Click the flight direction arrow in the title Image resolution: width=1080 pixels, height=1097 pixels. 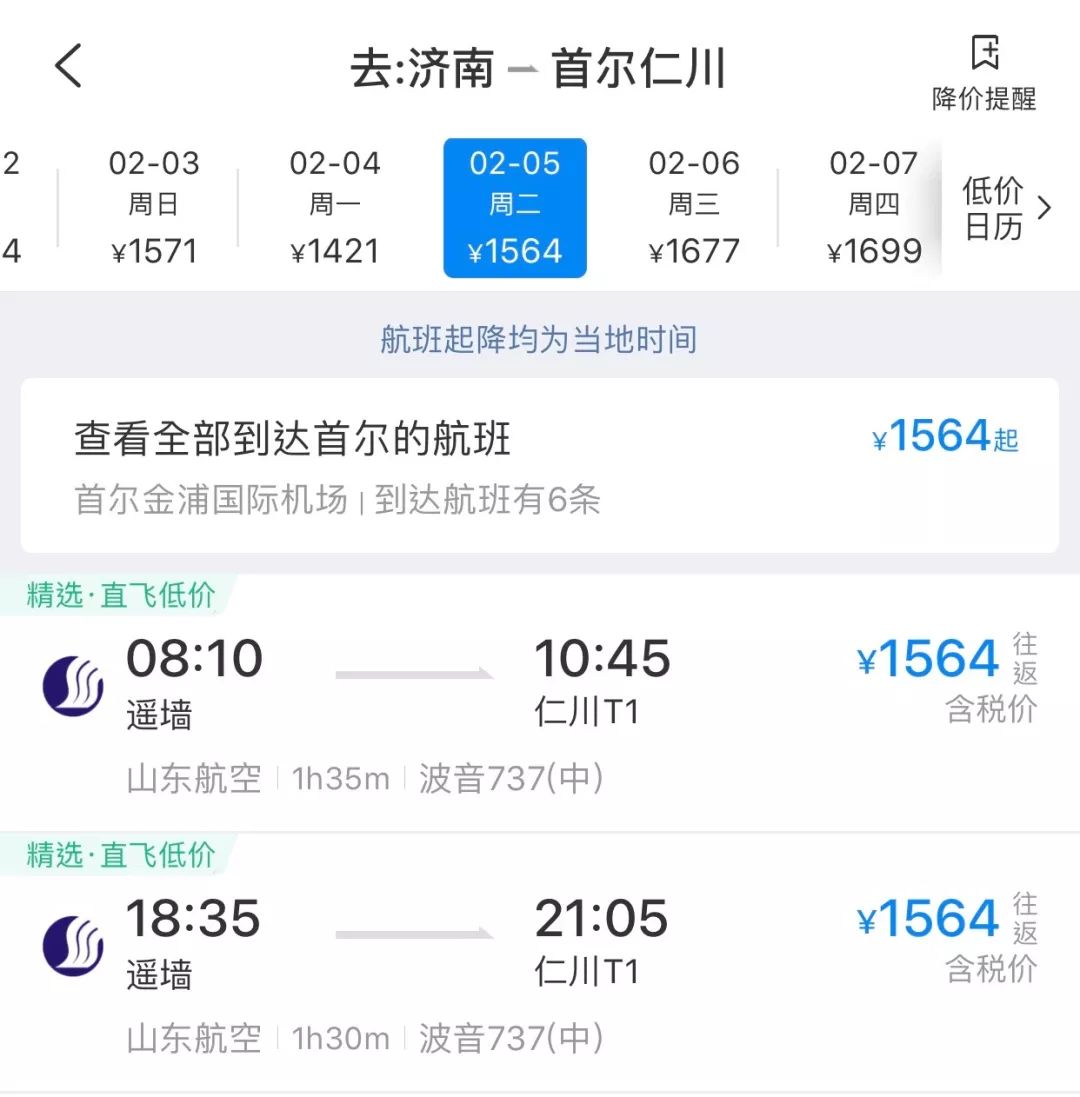pos(527,68)
